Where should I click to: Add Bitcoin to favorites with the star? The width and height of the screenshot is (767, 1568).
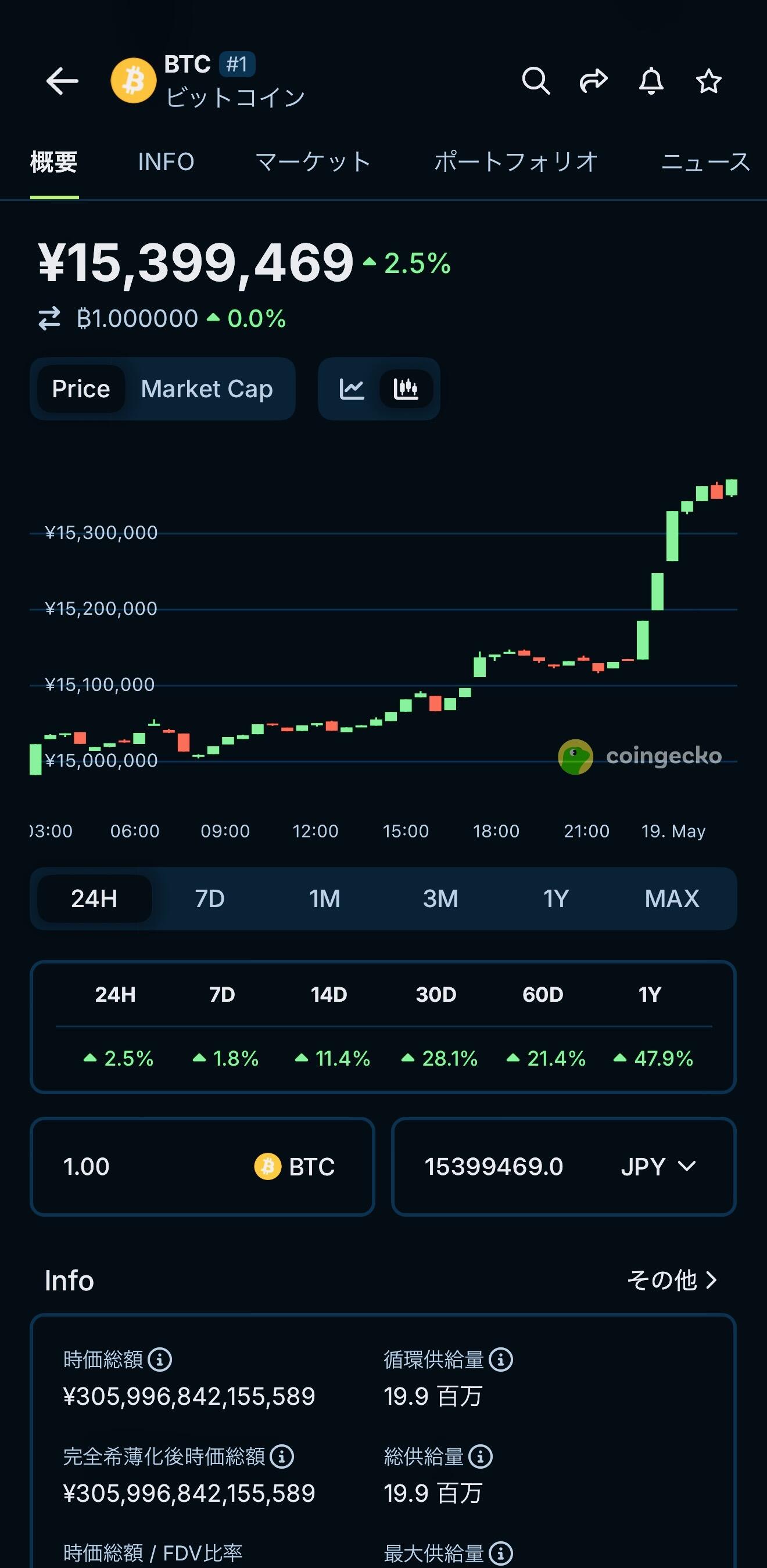[x=708, y=81]
